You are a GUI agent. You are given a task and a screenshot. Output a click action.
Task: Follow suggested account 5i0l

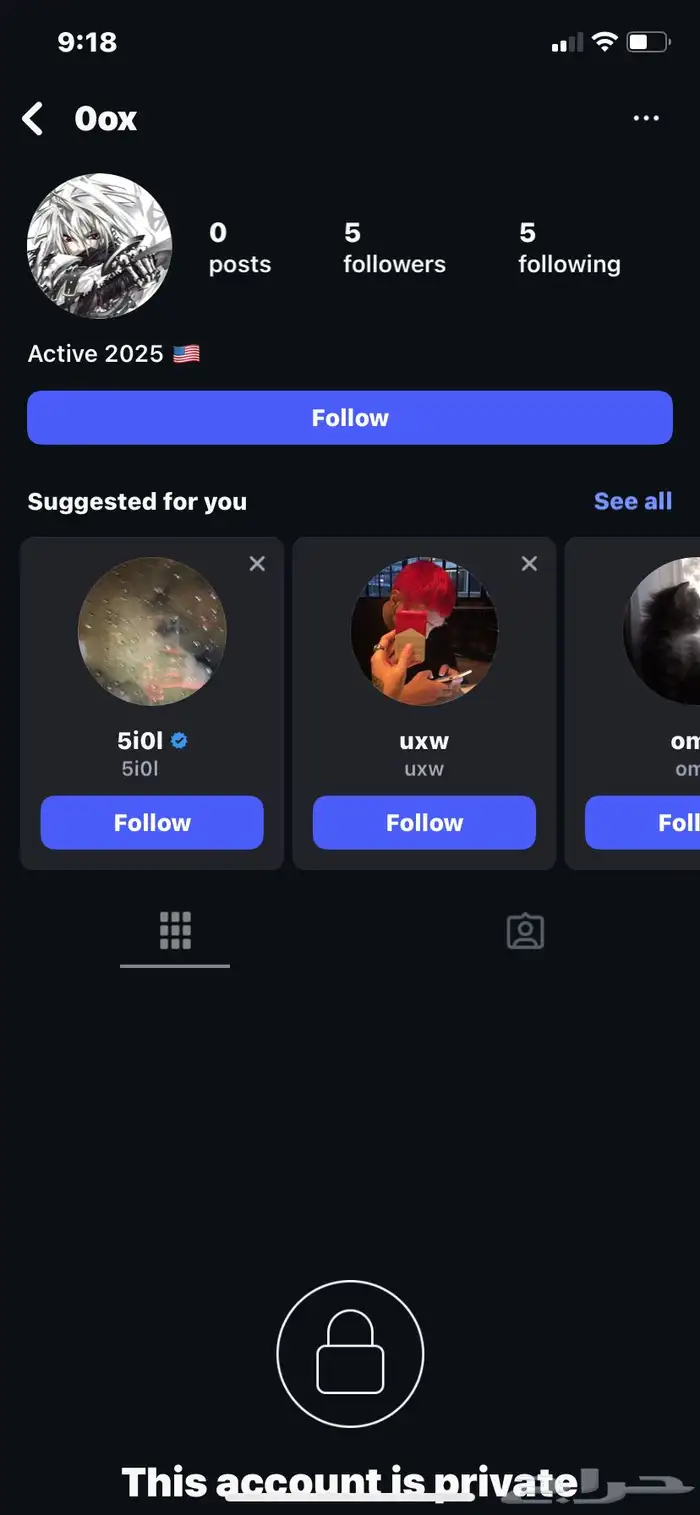pyautogui.click(x=152, y=822)
